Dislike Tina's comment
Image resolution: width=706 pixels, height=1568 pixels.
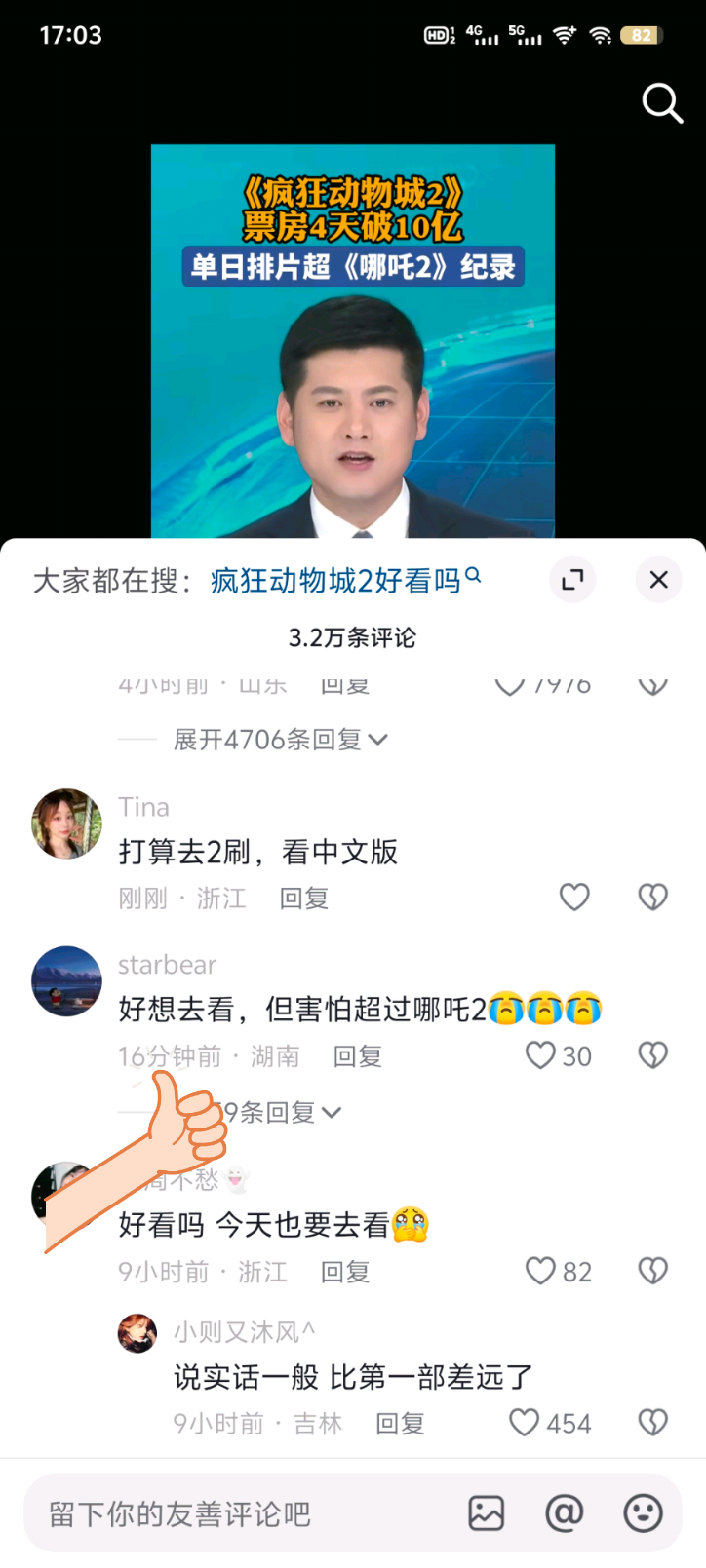(x=652, y=897)
